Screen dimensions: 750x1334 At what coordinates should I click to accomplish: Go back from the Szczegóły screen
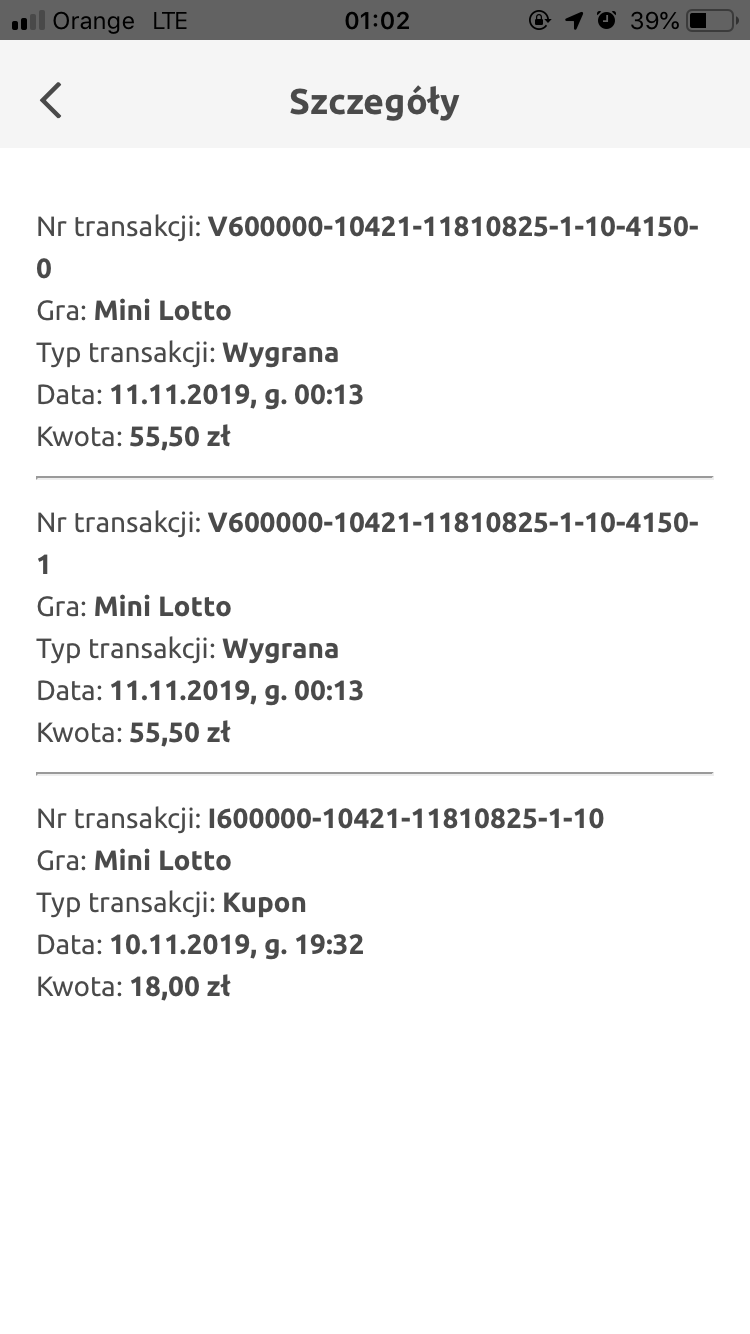tap(51, 100)
